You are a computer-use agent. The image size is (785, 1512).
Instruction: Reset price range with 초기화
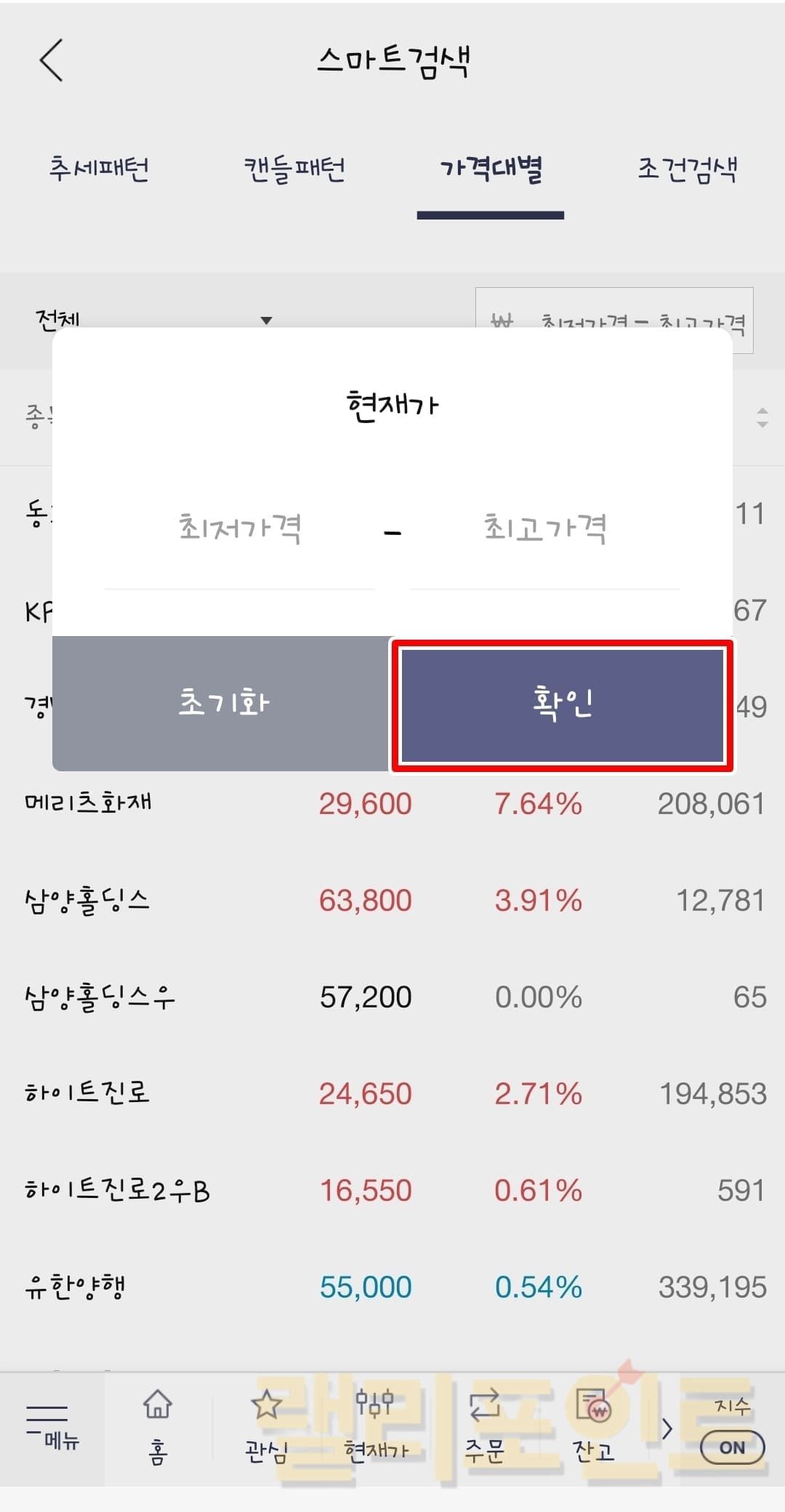click(222, 703)
